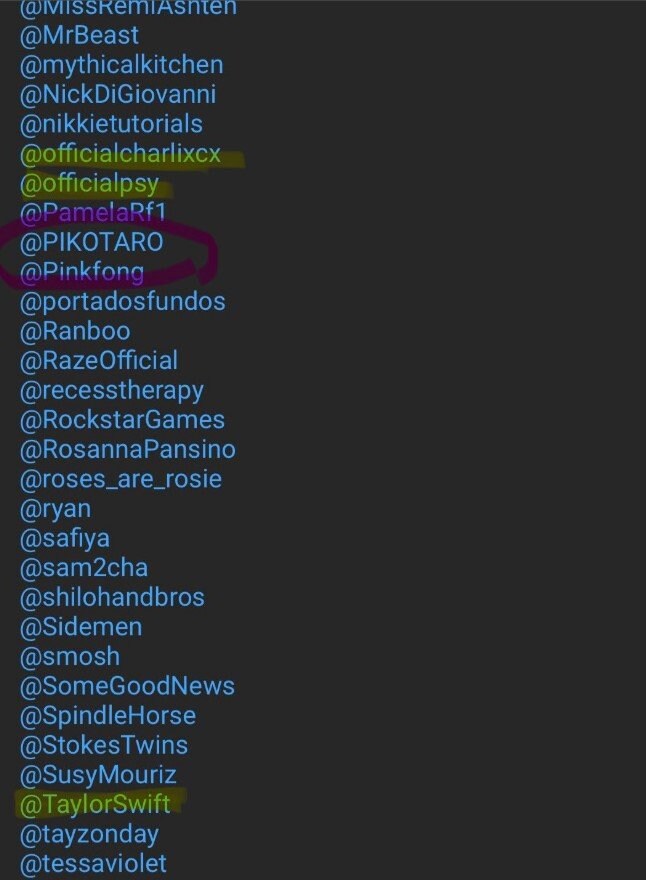Tap the @StokesTwins handle

[104, 745]
